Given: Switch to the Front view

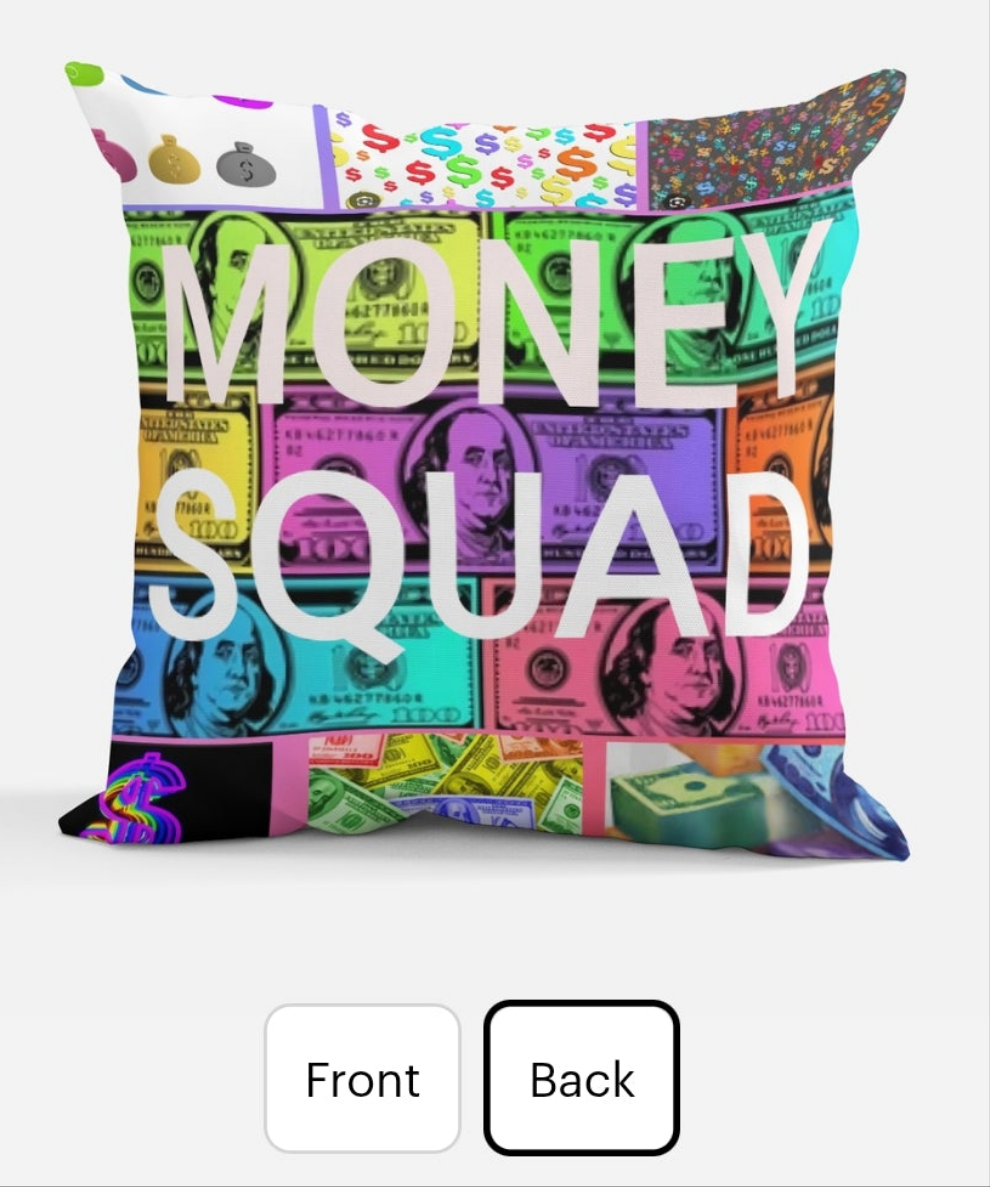Looking at the screenshot, I should (362, 1079).
